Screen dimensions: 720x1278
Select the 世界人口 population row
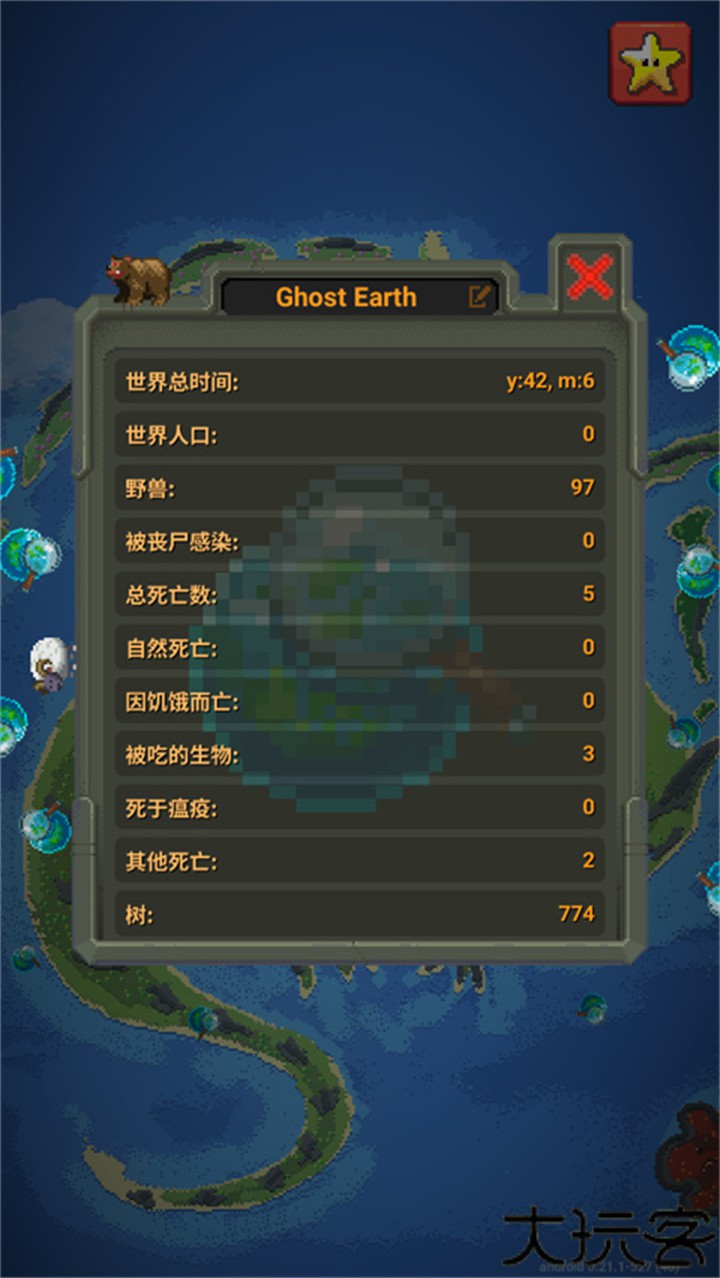[360, 435]
